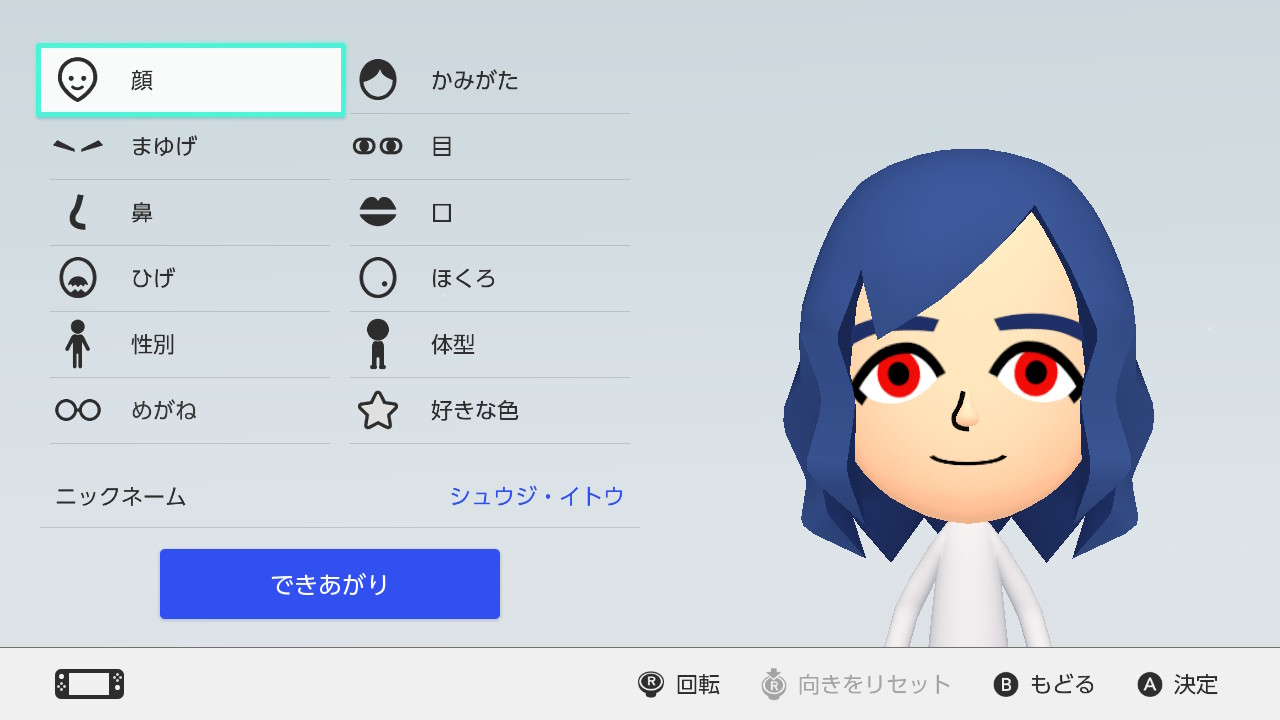Edit the 目 (eyes) option

[x=489, y=147]
